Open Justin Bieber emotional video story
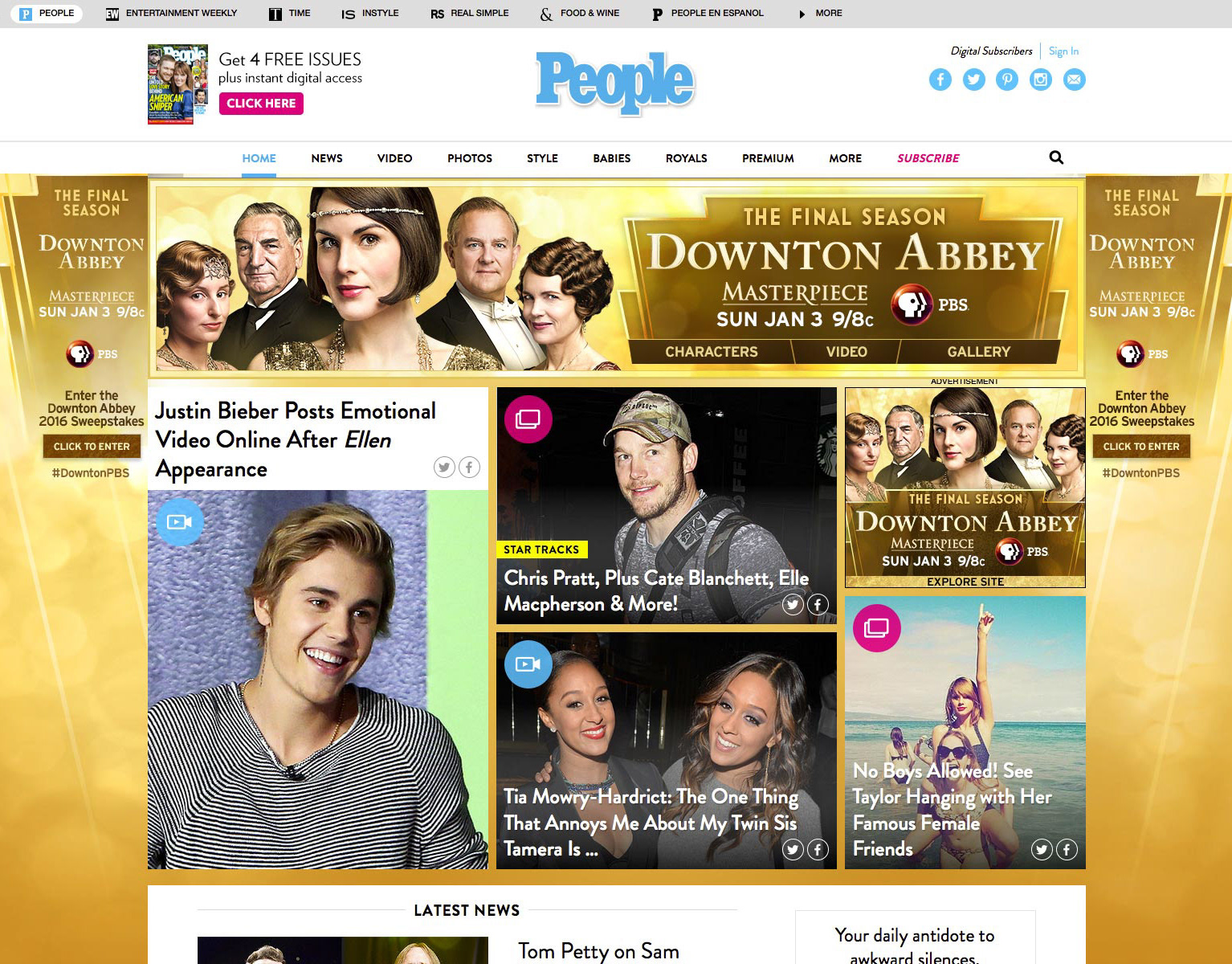This screenshot has height=964, width=1232. pos(295,439)
